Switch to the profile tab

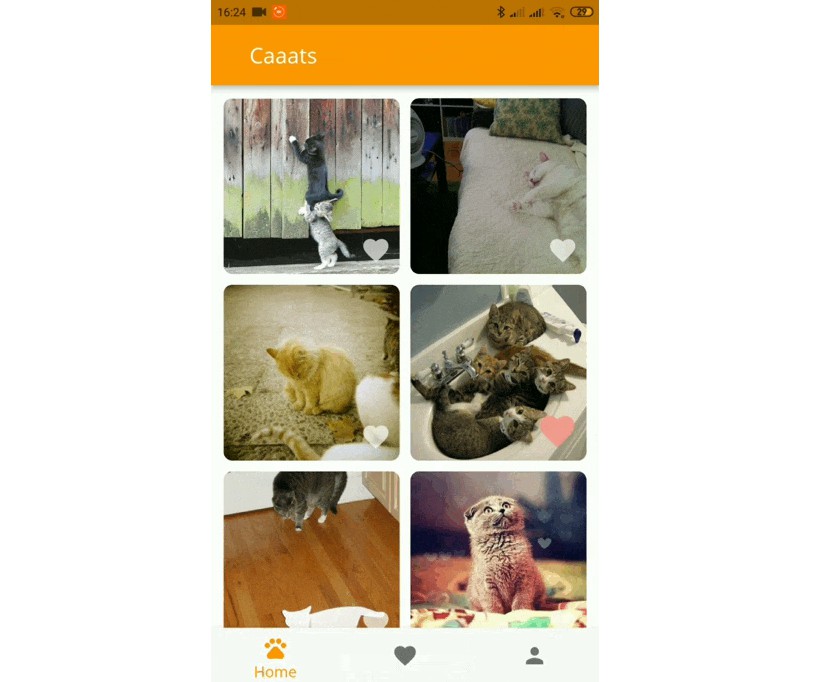pyautogui.click(x=535, y=656)
